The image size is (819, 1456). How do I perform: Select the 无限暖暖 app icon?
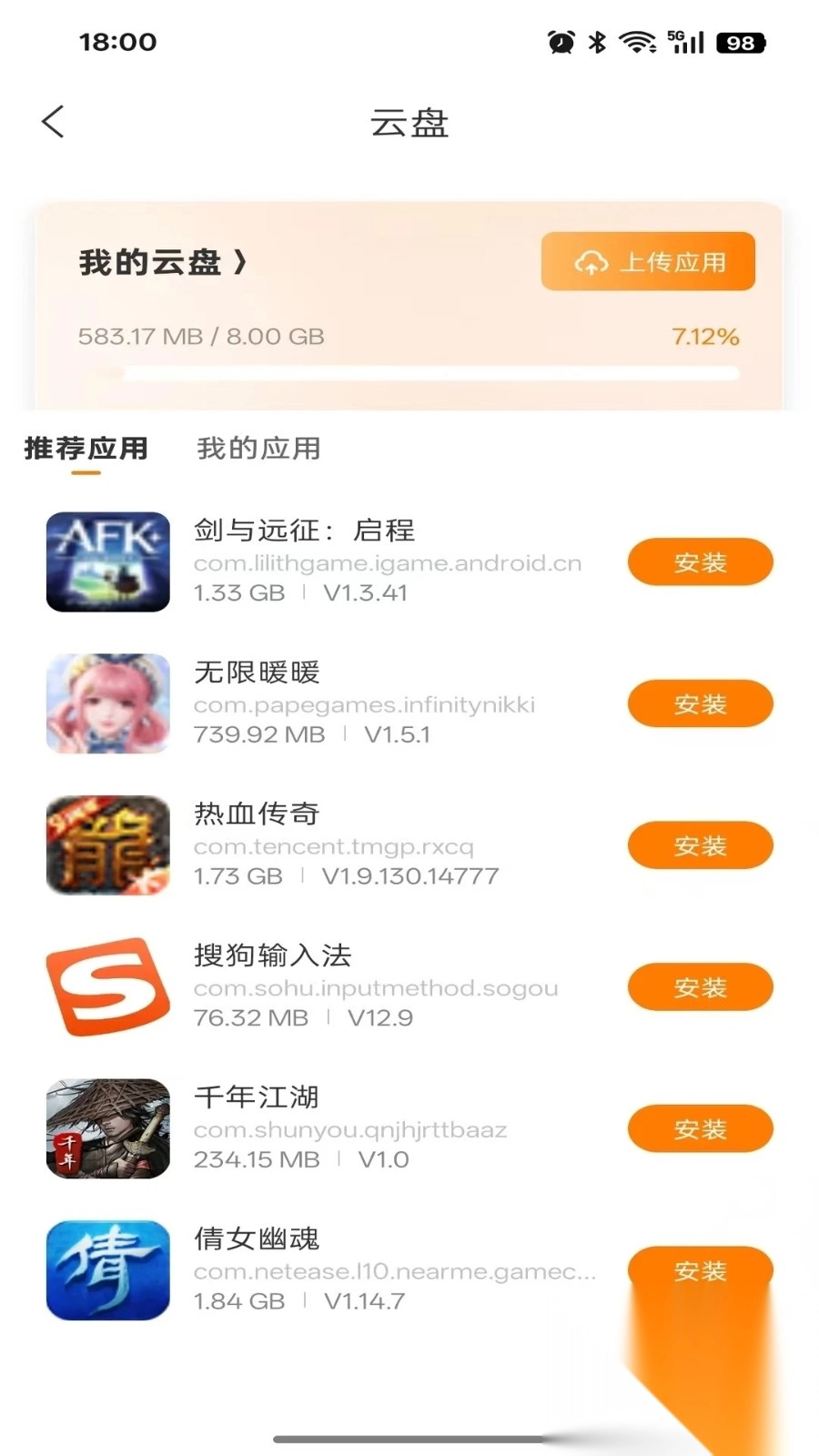[x=107, y=703]
